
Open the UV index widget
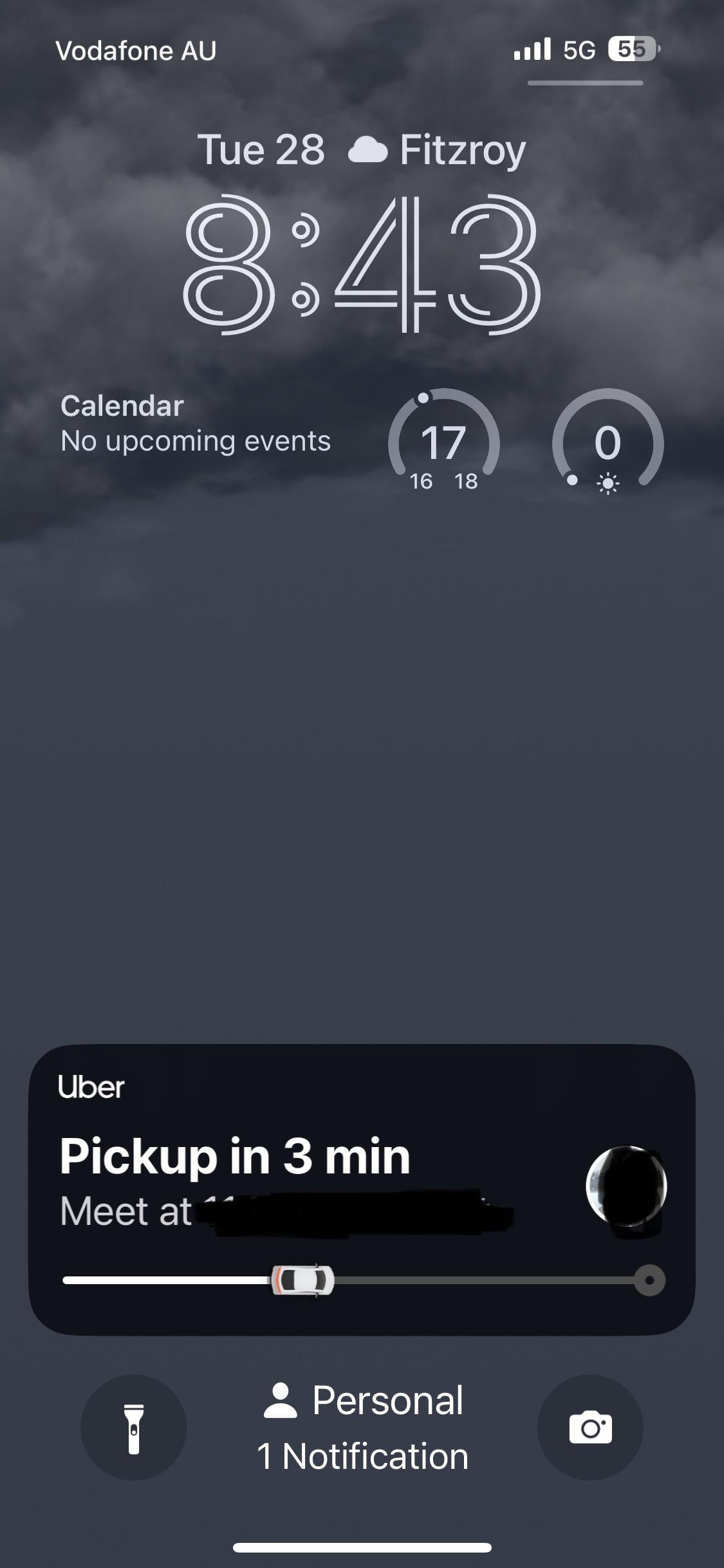pos(608,442)
